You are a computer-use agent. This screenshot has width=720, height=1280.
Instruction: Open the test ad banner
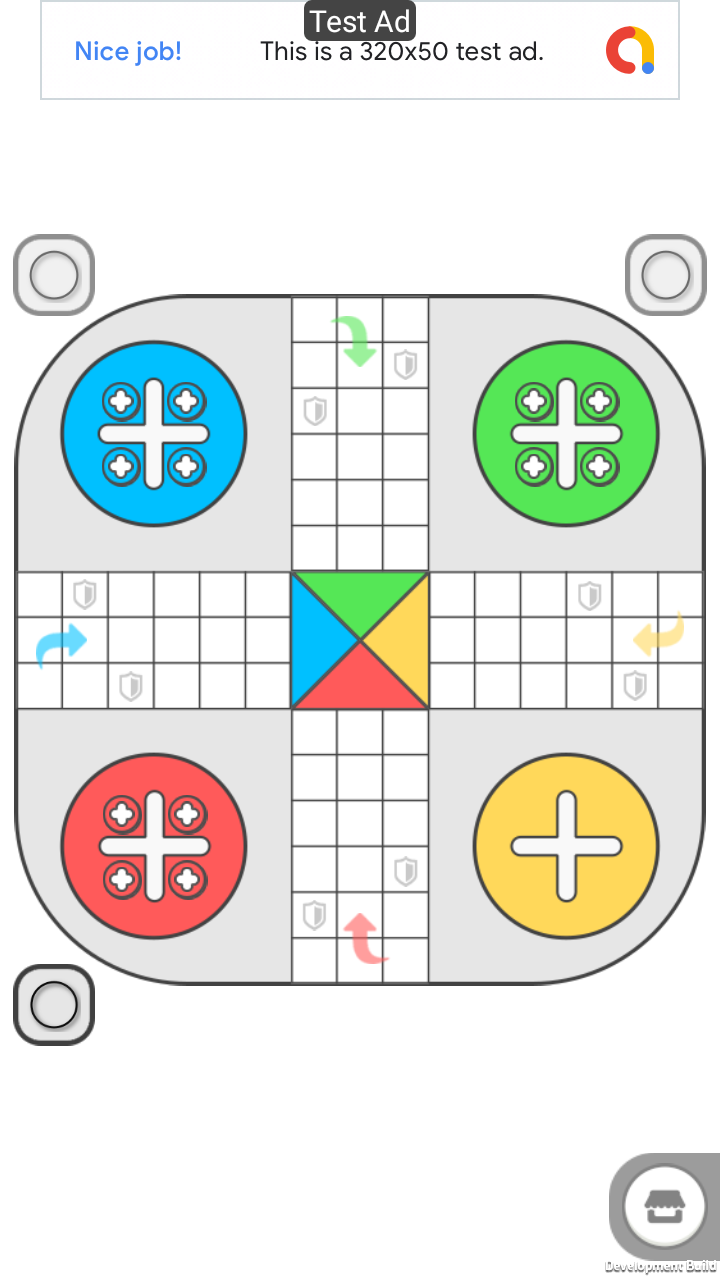pos(360,50)
